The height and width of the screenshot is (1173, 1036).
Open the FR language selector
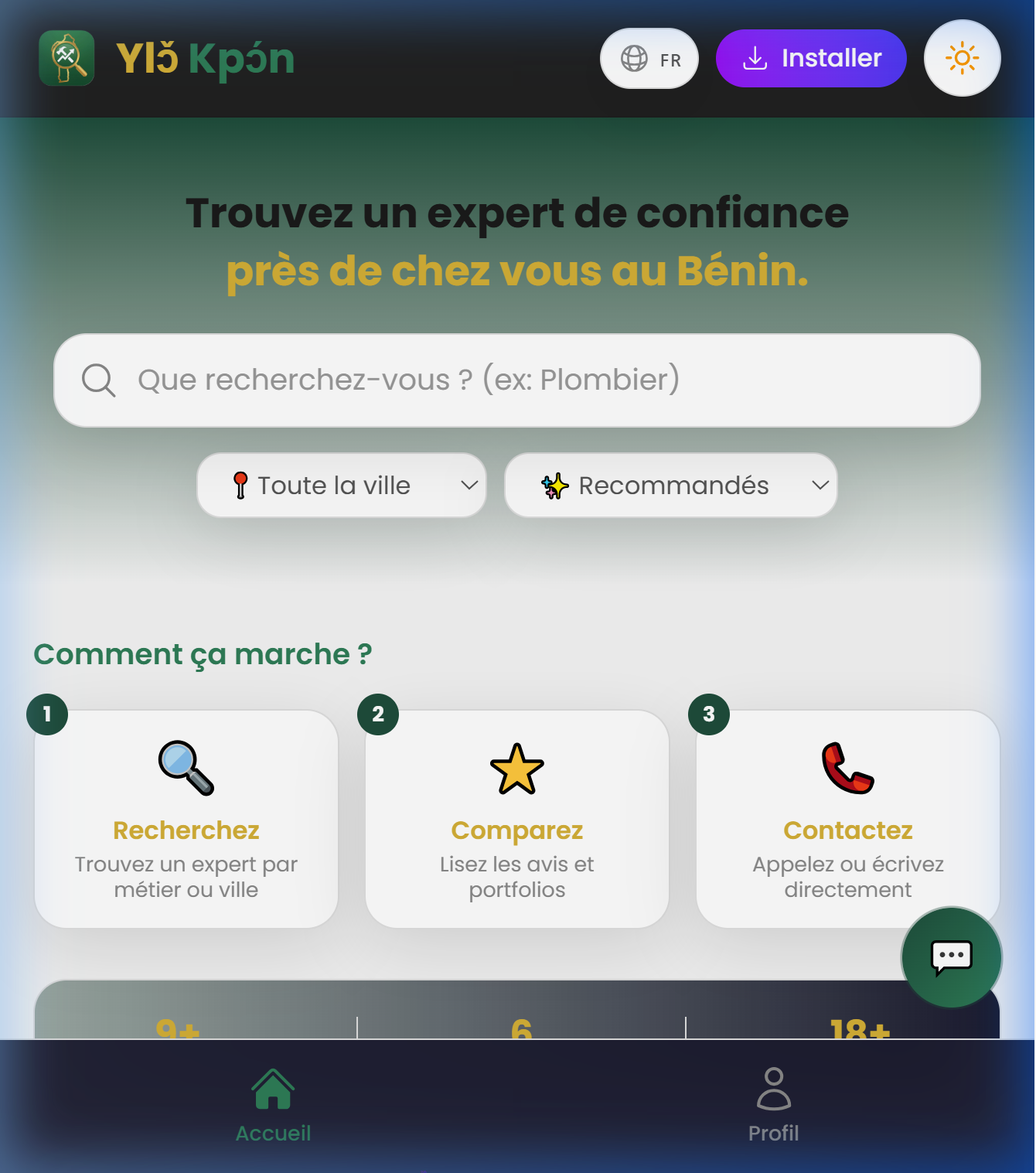[649, 59]
